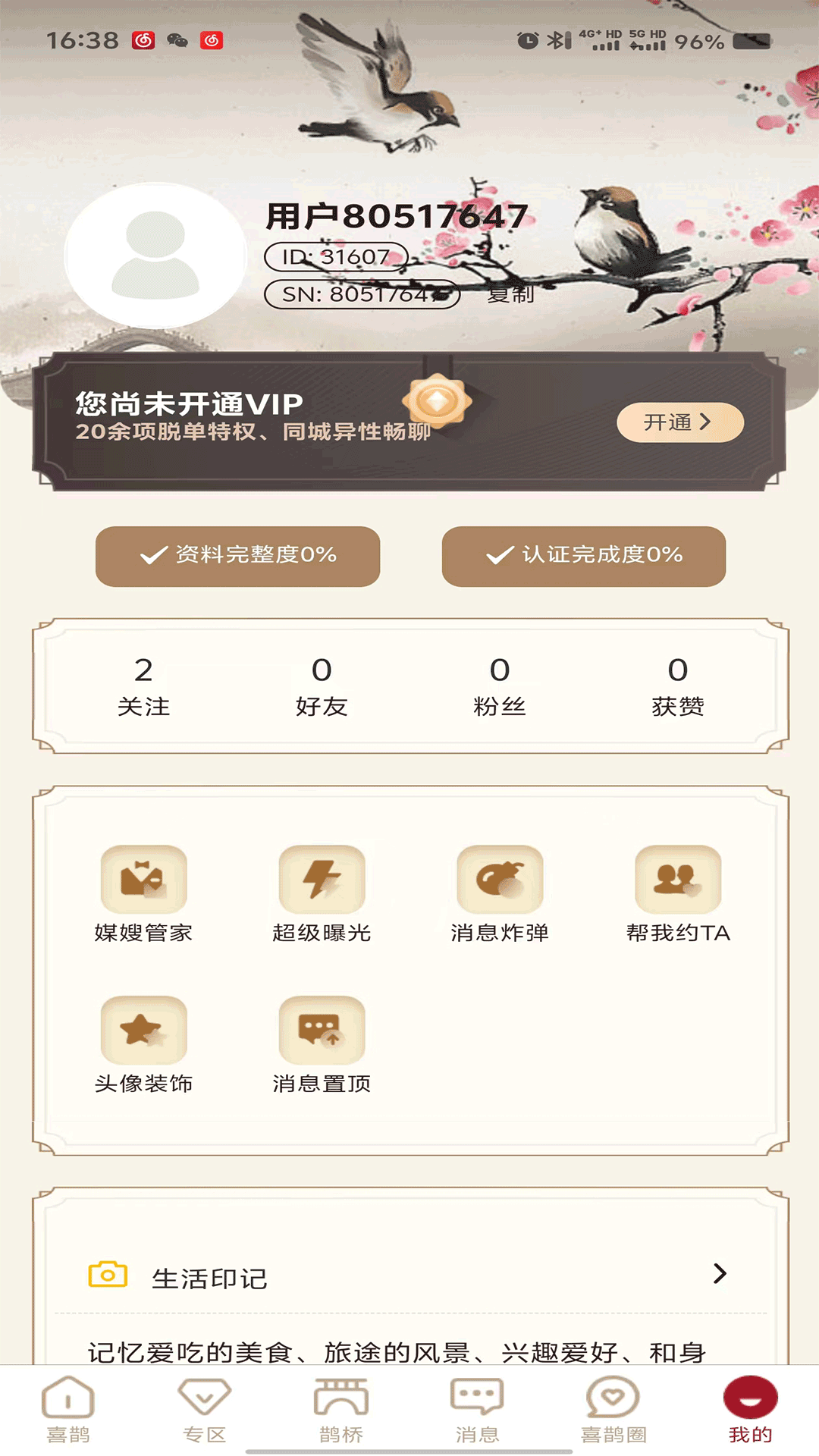Switch to the 喜鹊 tab
819x1456 pixels.
point(68,1410)
